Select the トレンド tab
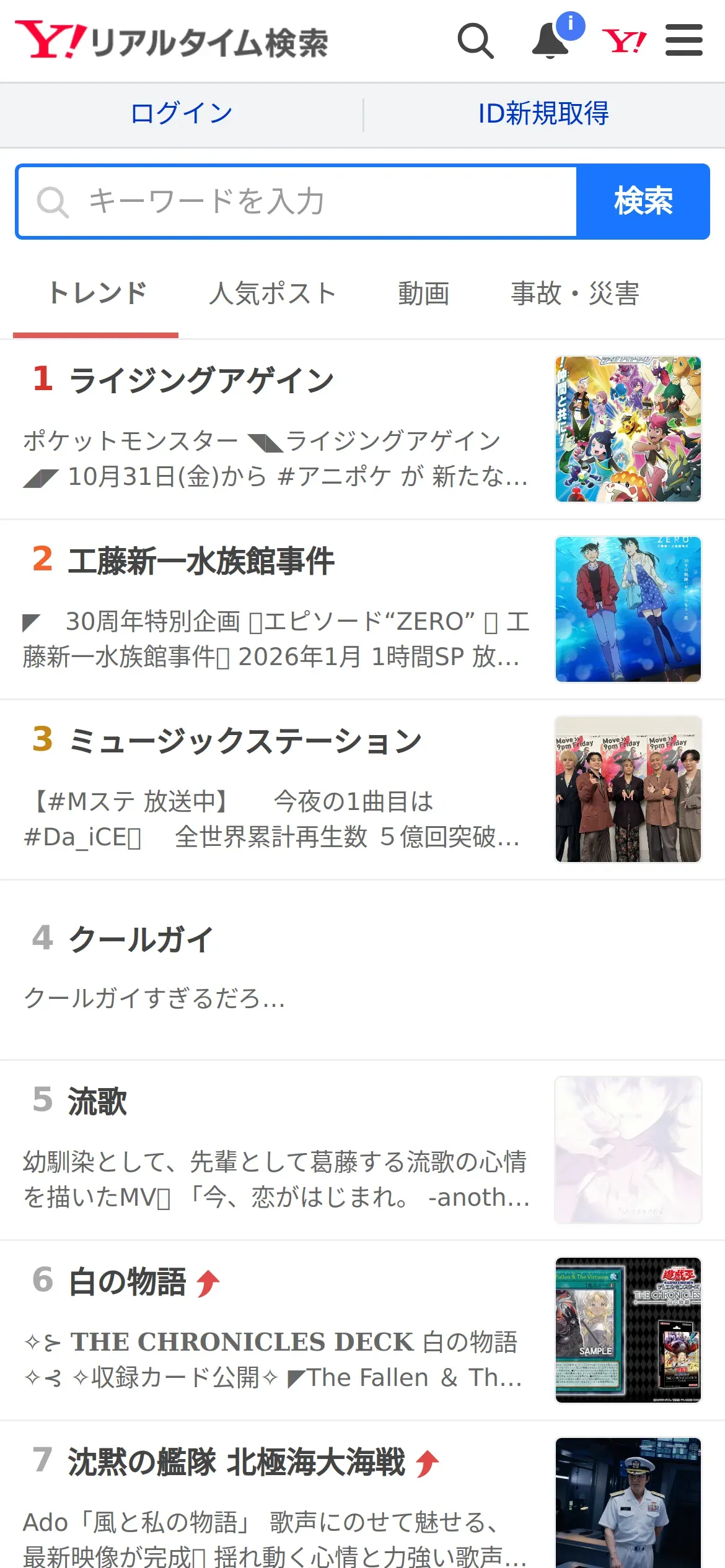 [x=97, y=294]
